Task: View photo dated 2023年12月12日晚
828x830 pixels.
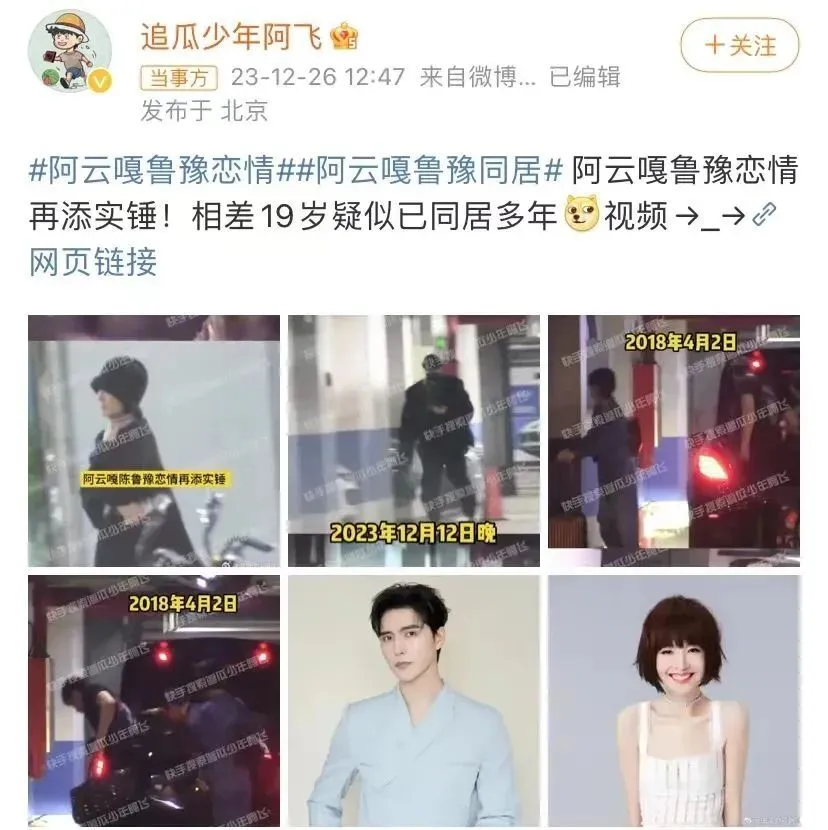Action: pyautogui.click(x=414, y=441)
